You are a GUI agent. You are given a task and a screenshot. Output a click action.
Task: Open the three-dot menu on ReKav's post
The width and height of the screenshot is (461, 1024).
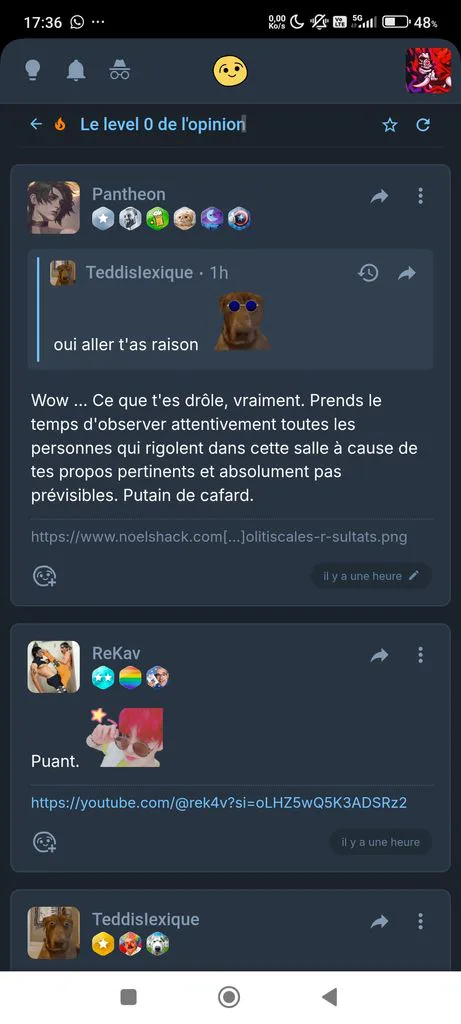tap(421, 654)
